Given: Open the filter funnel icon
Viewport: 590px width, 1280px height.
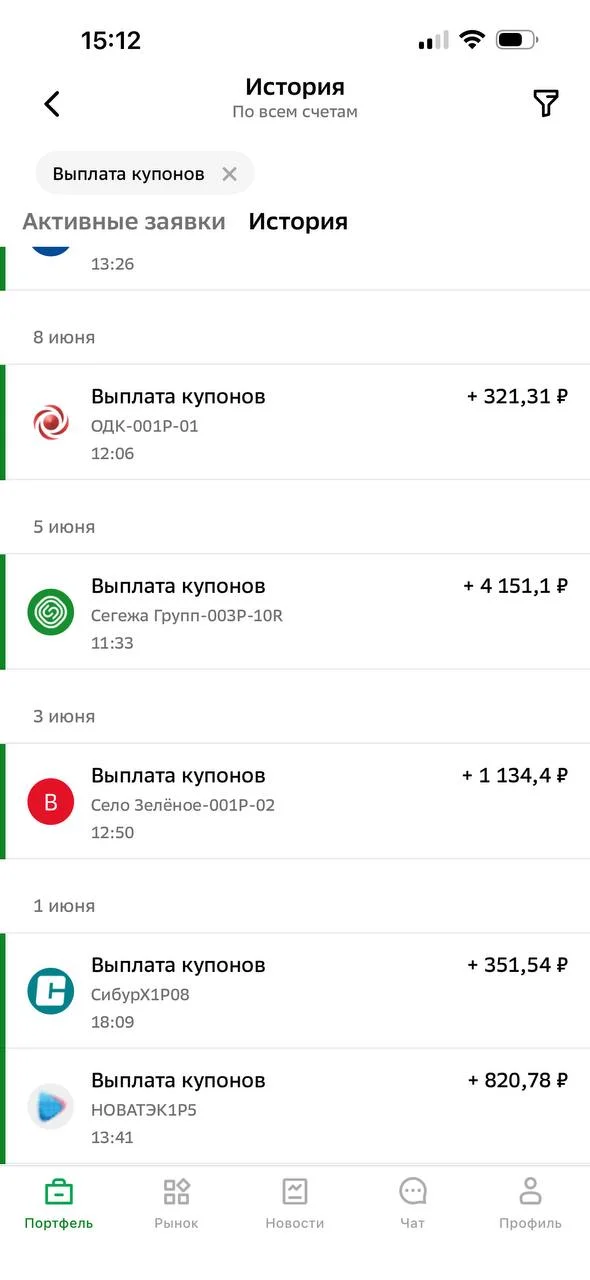Looking at the screenshot, I should pyautogui.click(x=545, y=103).
